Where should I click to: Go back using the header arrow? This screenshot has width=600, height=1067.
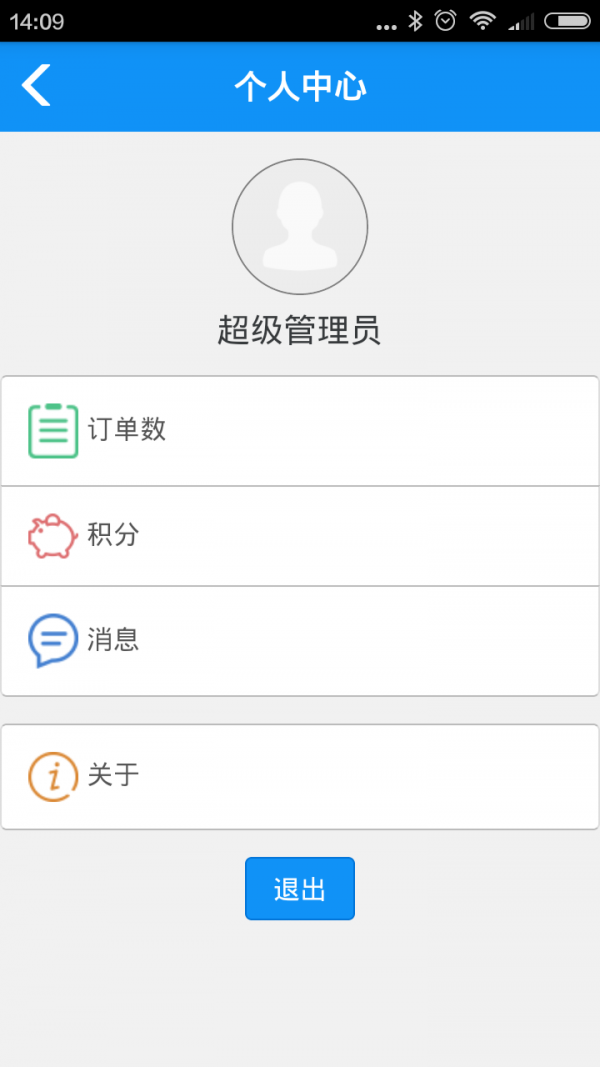(x=36, y=86)
